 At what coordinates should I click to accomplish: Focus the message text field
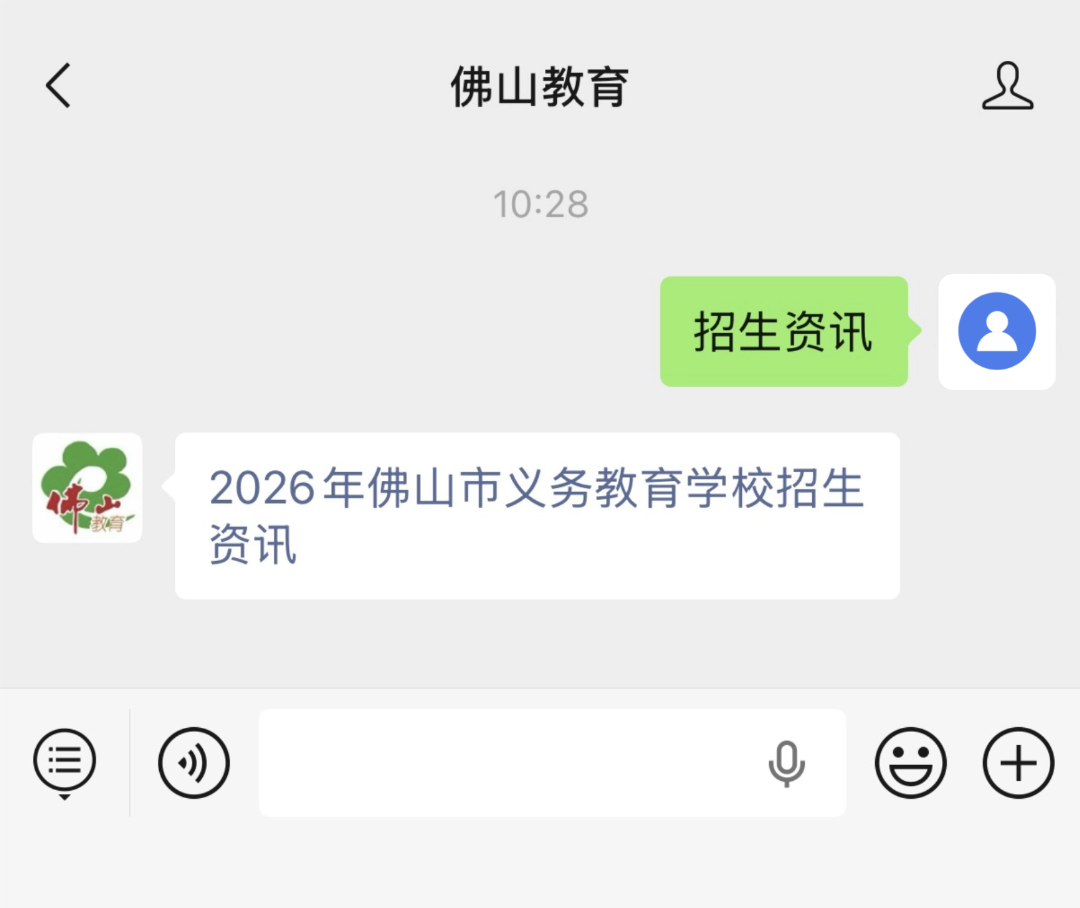[x=500, y=763]
